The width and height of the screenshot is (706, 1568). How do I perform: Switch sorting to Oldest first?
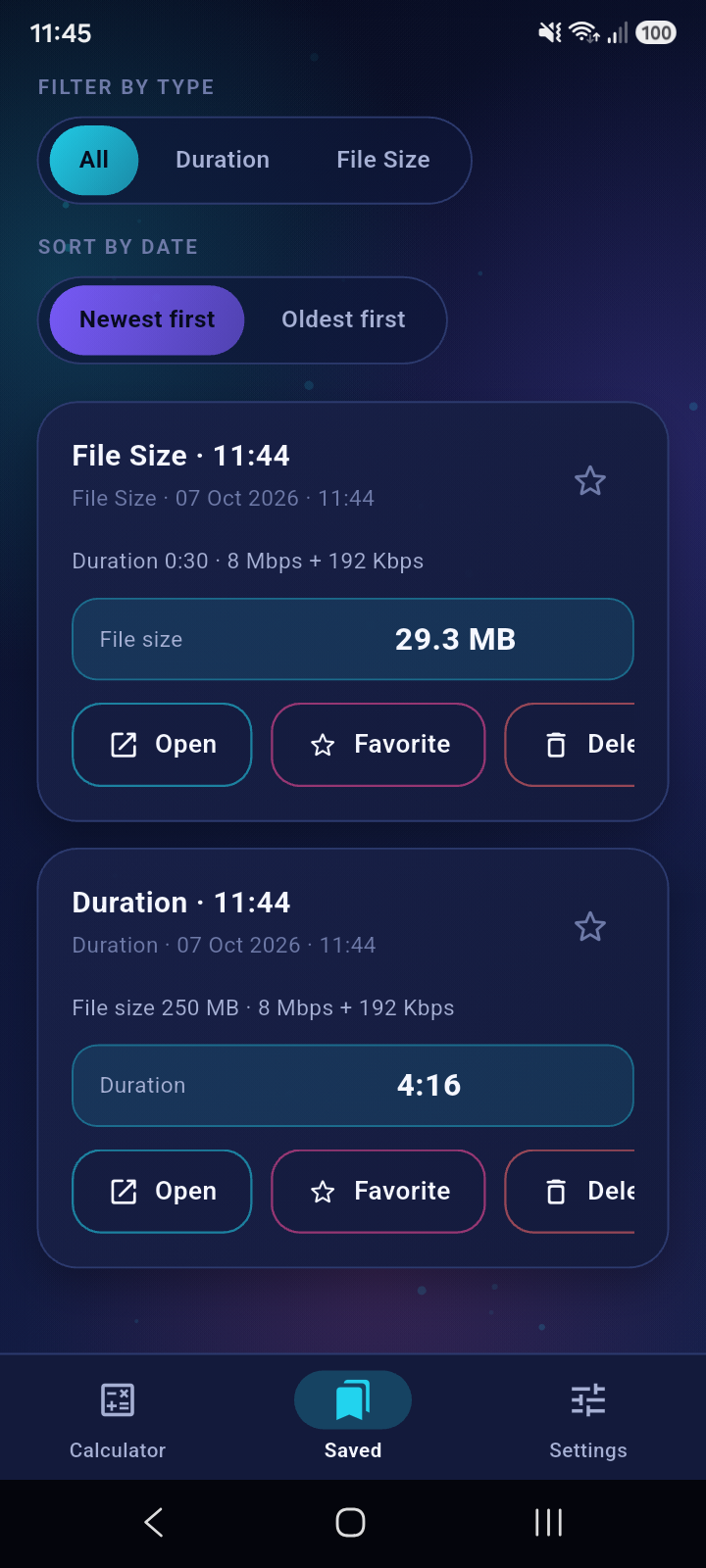click(343, 319)
